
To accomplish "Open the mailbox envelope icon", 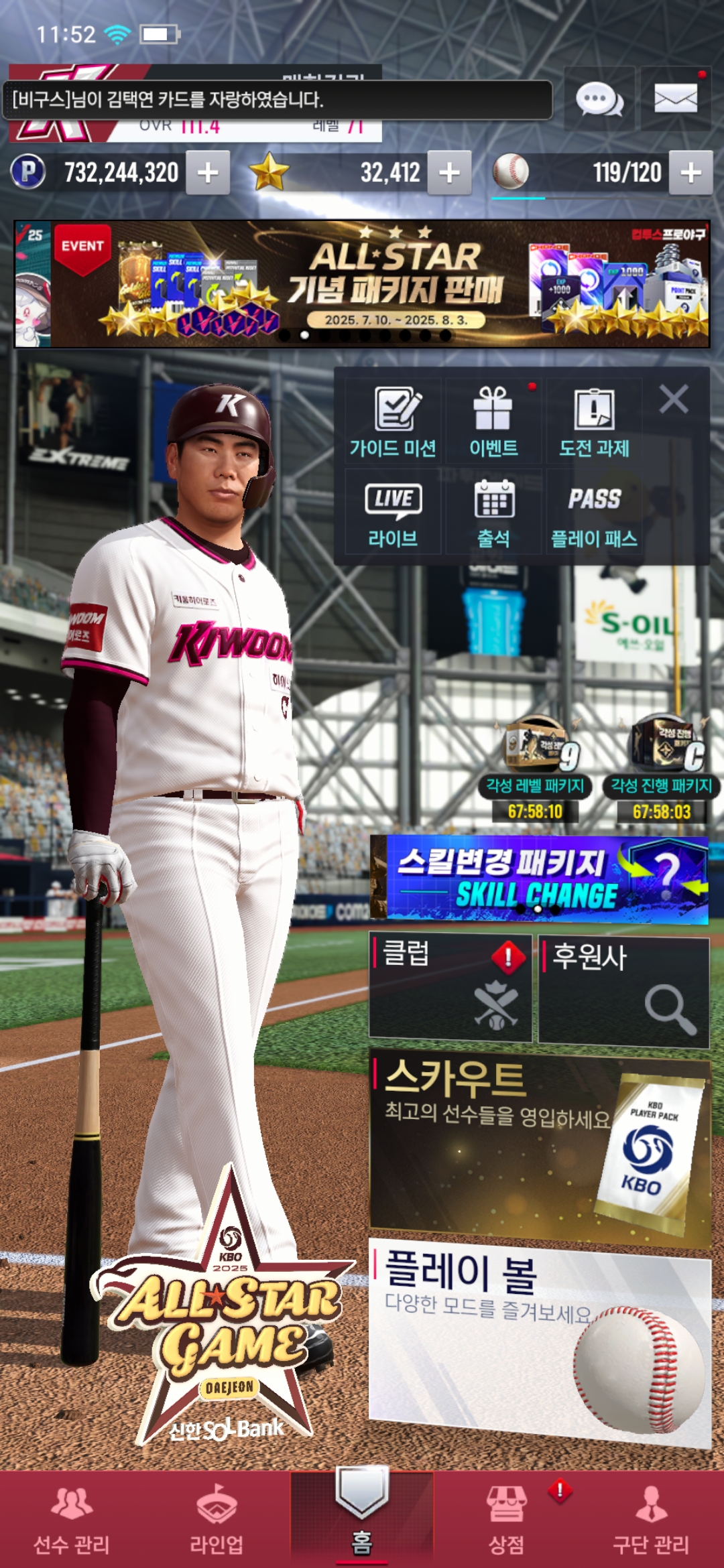I will tap(675, 99).
